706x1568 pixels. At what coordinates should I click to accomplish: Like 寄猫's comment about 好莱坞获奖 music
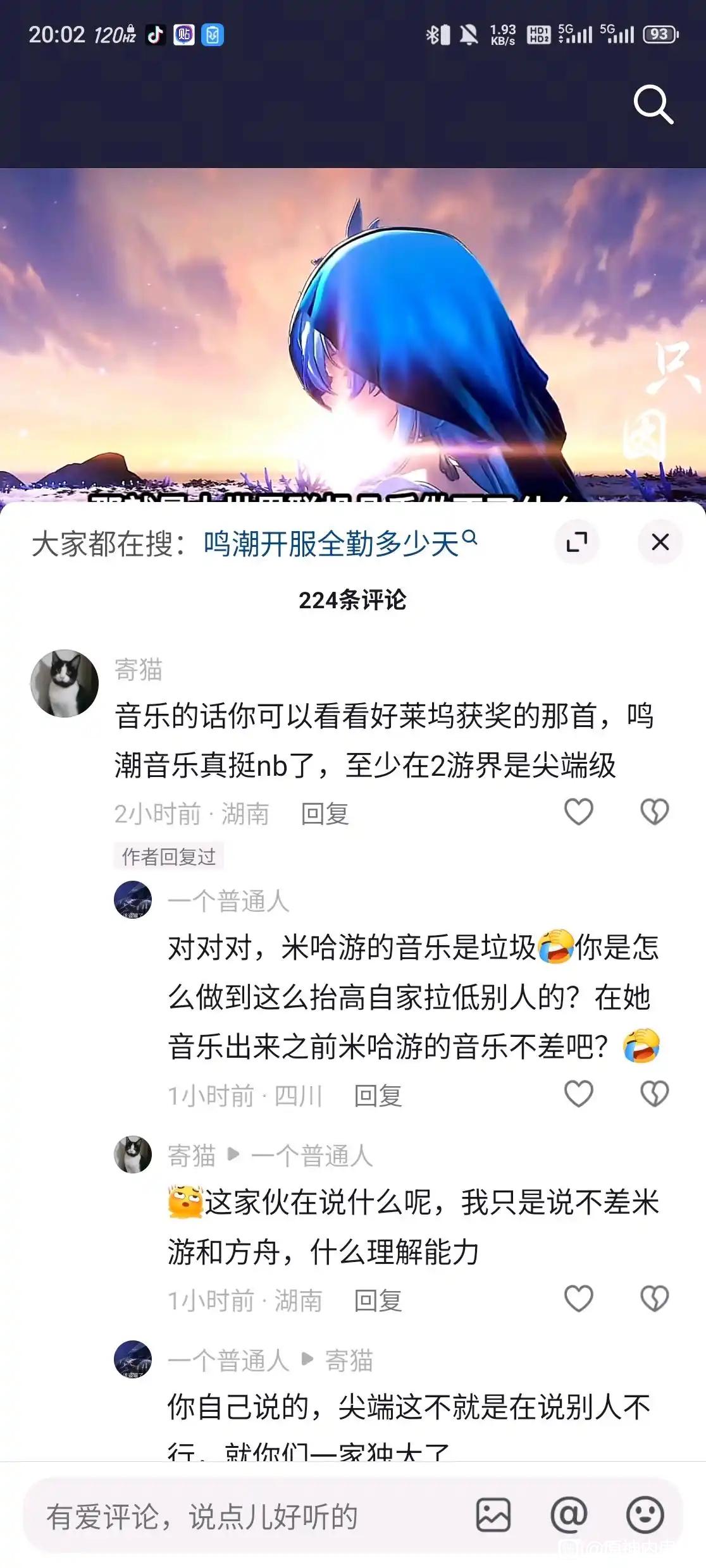[578, 812]
